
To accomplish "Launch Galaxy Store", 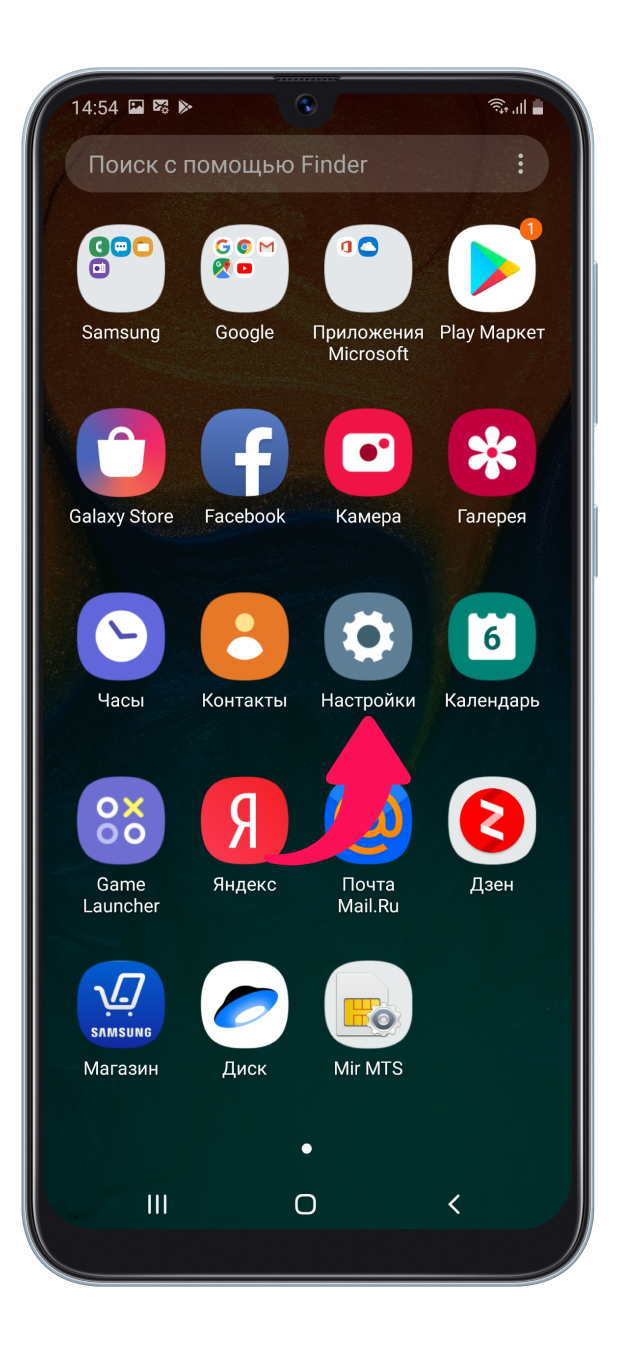I will 121,453.
